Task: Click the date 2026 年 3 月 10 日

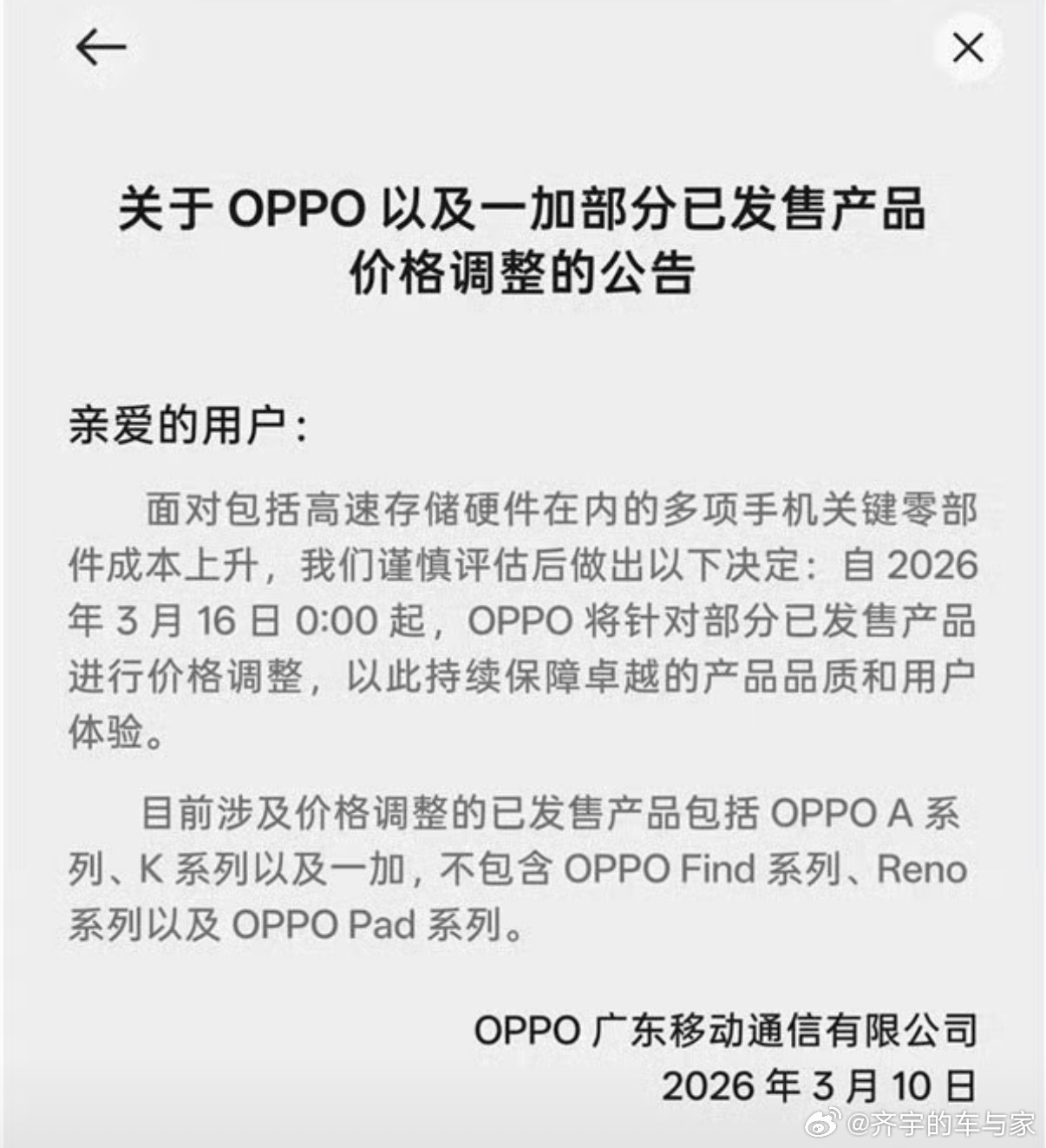Action: point(821,1082)
